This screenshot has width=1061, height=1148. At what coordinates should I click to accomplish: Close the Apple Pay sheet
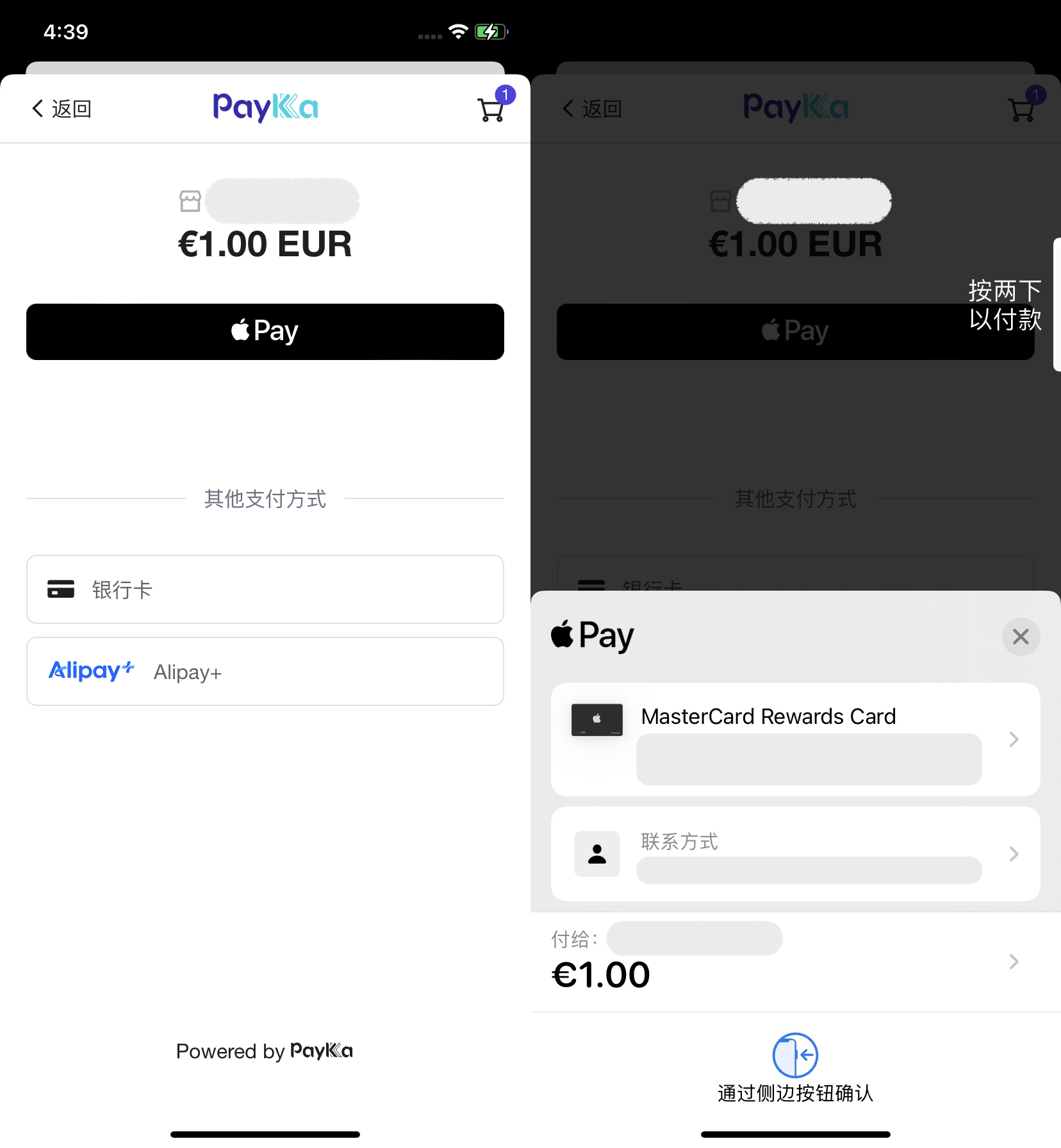(x=1020, y=636)
